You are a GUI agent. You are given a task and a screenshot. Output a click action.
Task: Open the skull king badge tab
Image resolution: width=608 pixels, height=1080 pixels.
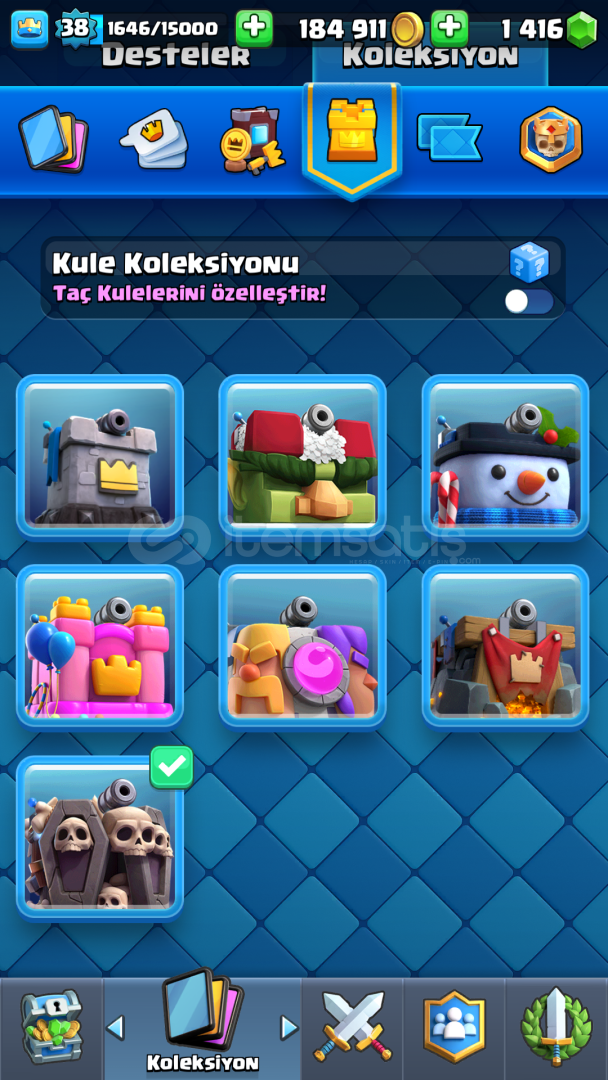(x=551, y=140)
